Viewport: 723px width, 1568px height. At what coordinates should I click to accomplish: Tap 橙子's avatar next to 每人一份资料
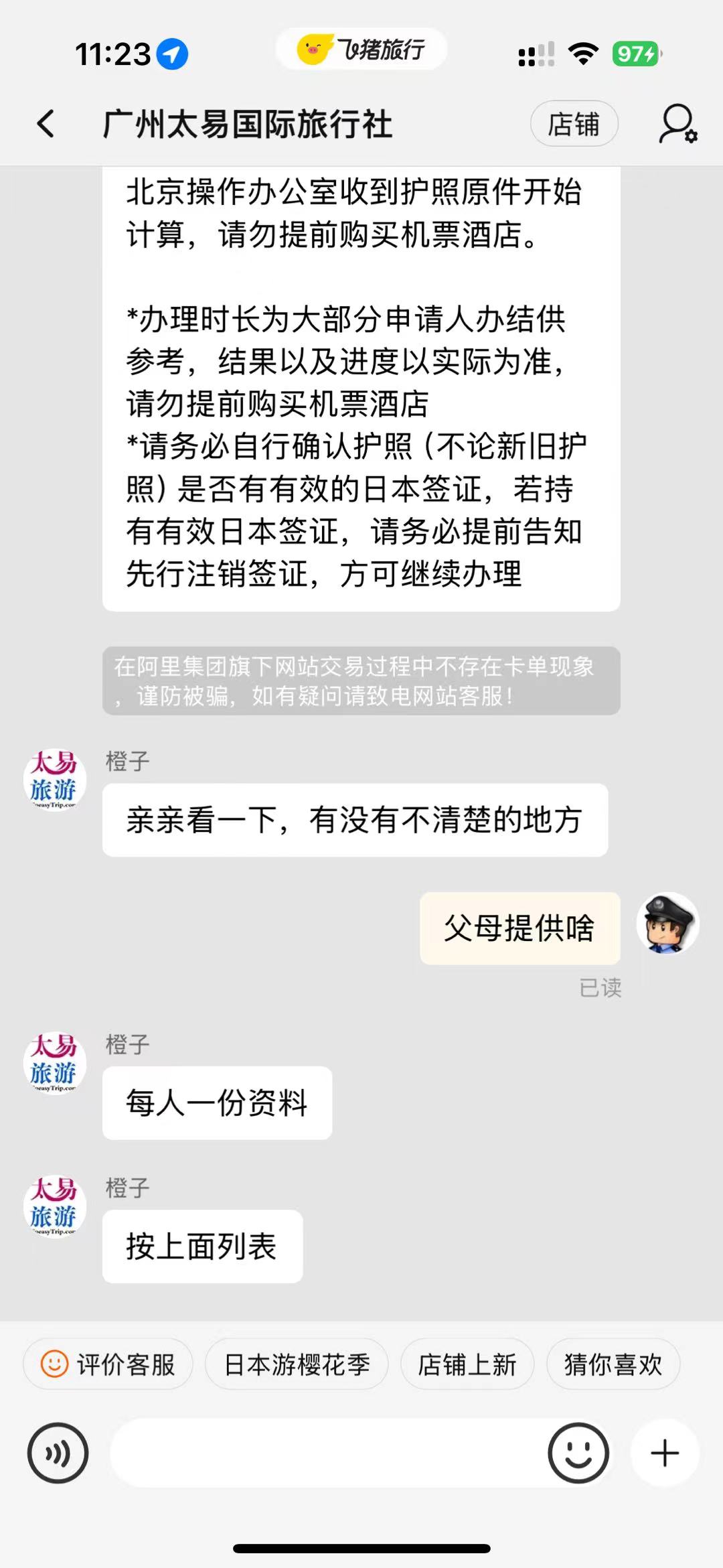(55, 1063)
